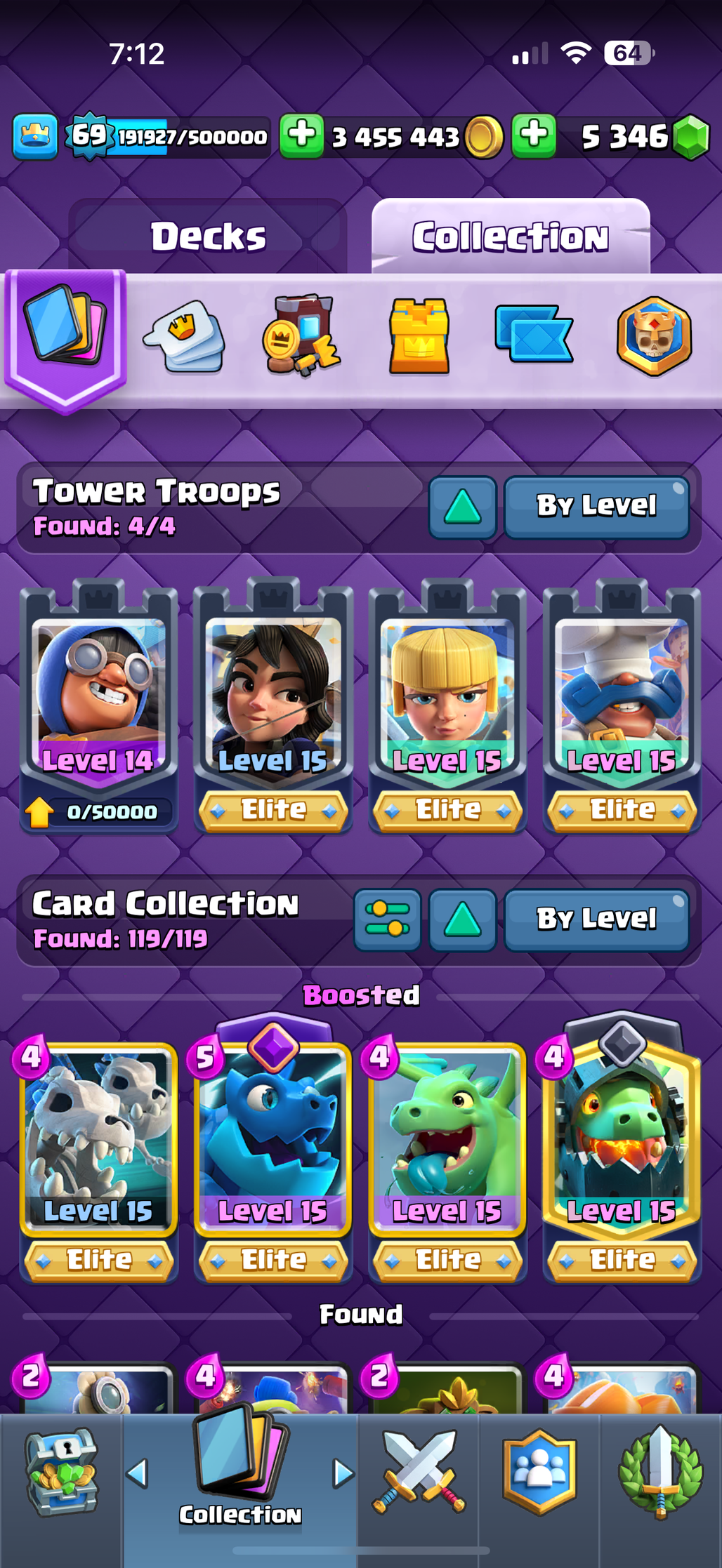This screenshot has height=1568, width=722.
Task: Change Card Collection sorting with By Level
Action: tap(596, 919)
